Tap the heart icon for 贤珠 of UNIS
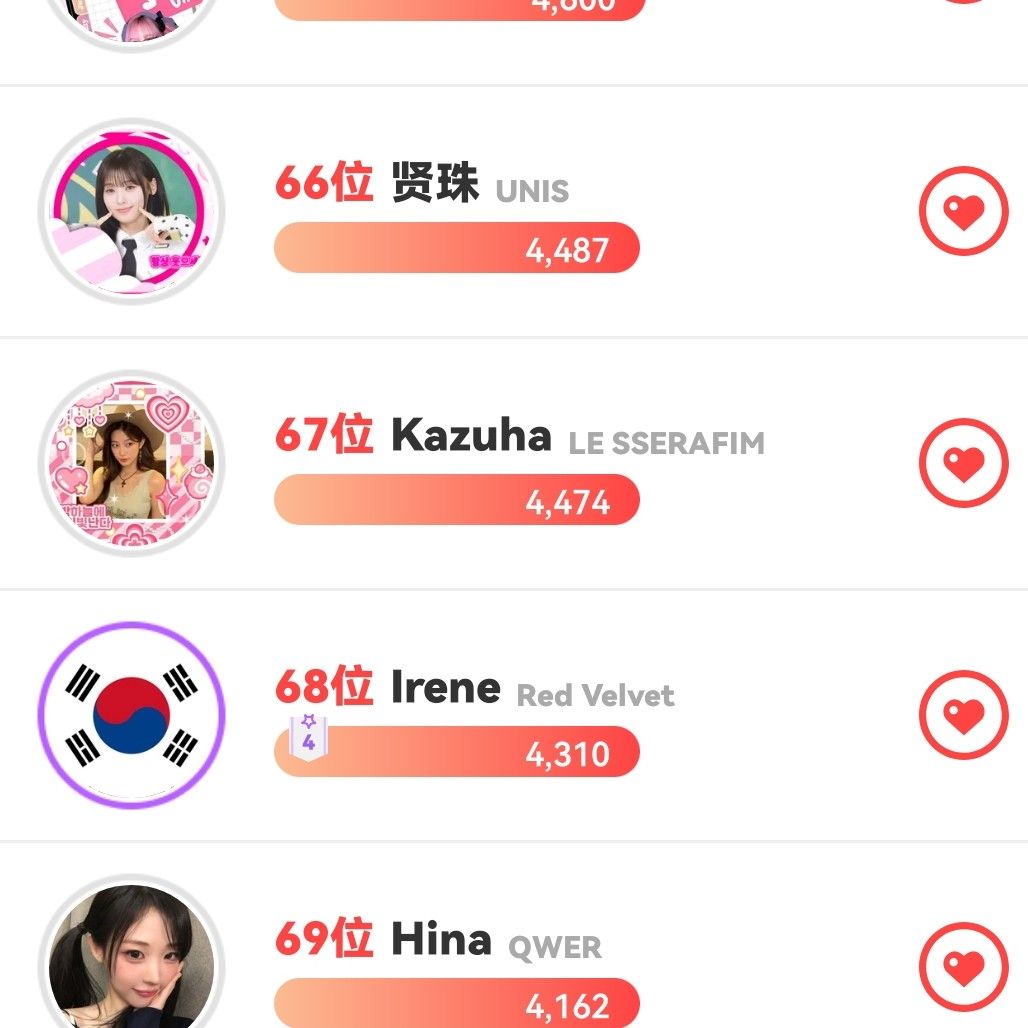Screen dimensions: 1028x1028 (964, 211)
